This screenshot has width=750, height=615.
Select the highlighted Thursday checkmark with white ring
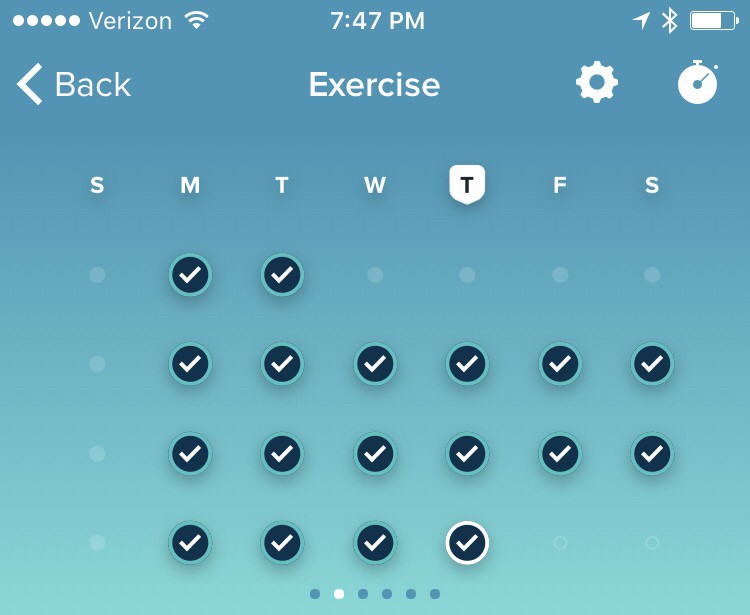click(x=467, y=543)
